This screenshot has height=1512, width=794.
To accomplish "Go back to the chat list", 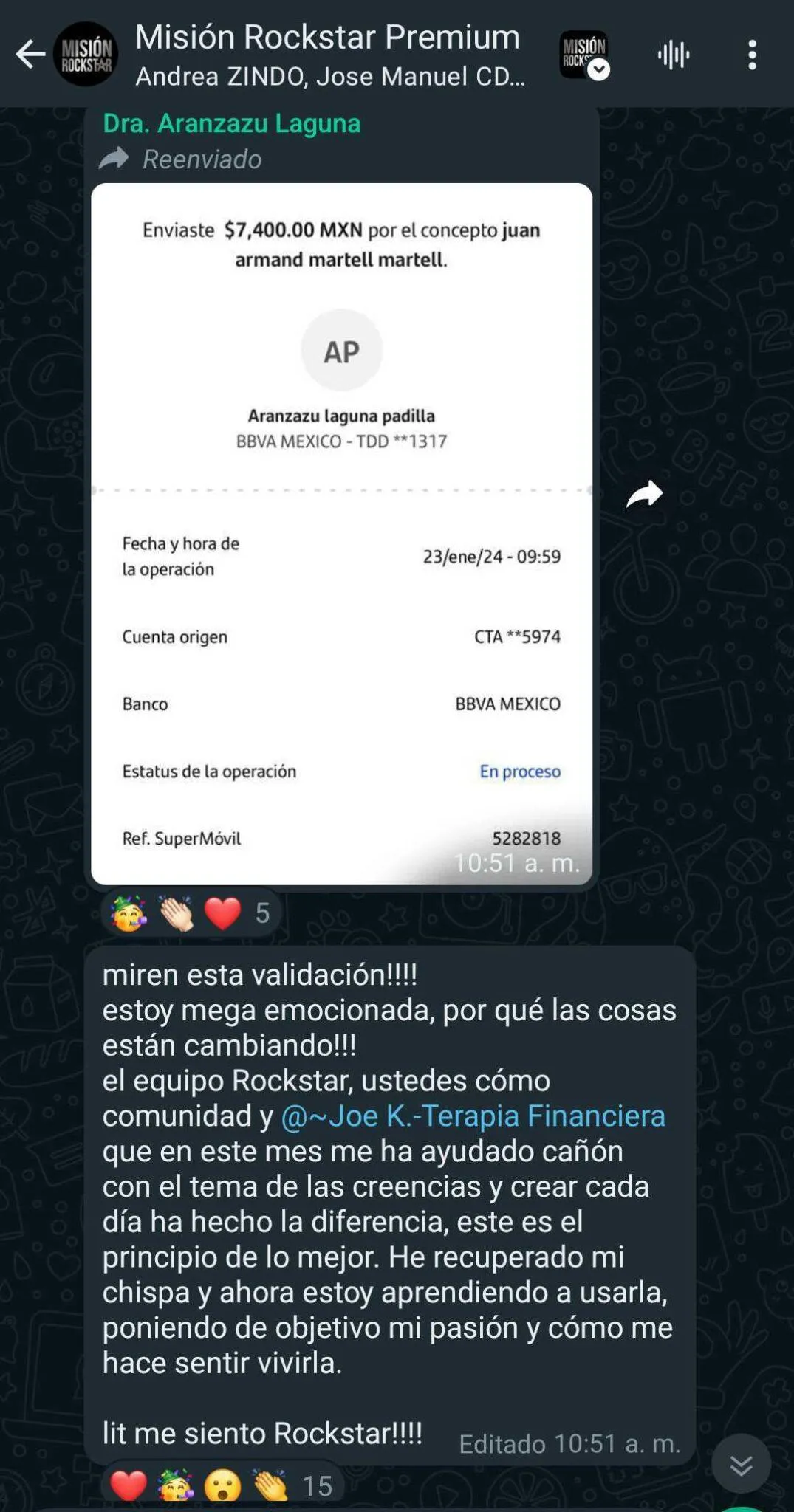I will [x=30, y=55].
